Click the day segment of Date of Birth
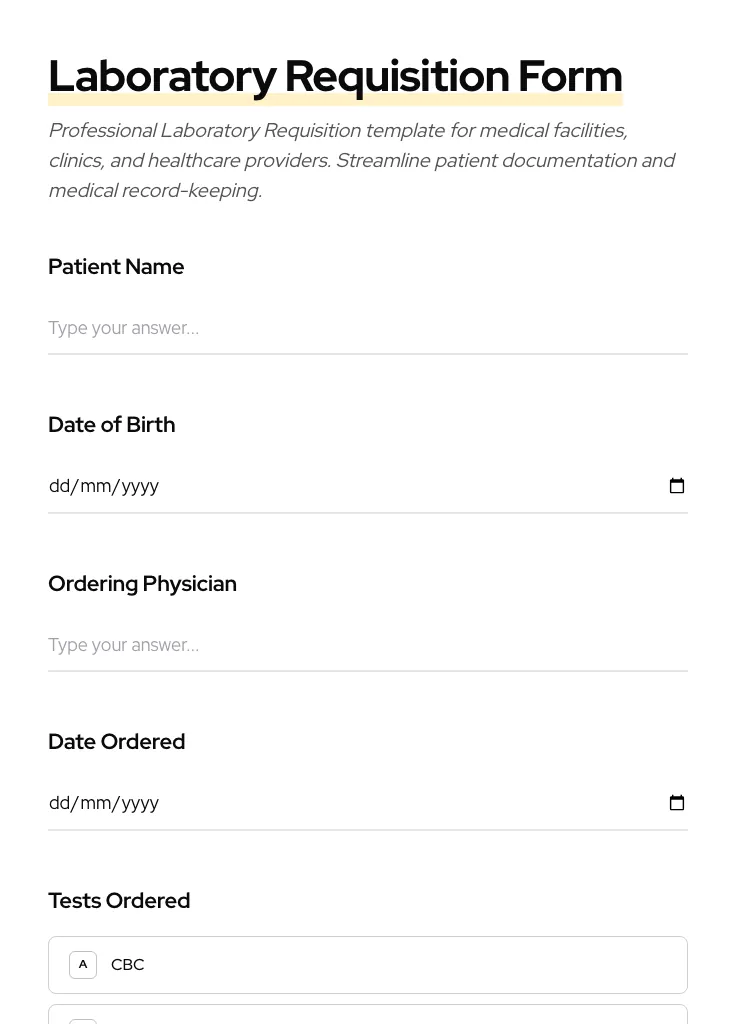Viewport: 736px width, 1024px height. coord(60,486)
